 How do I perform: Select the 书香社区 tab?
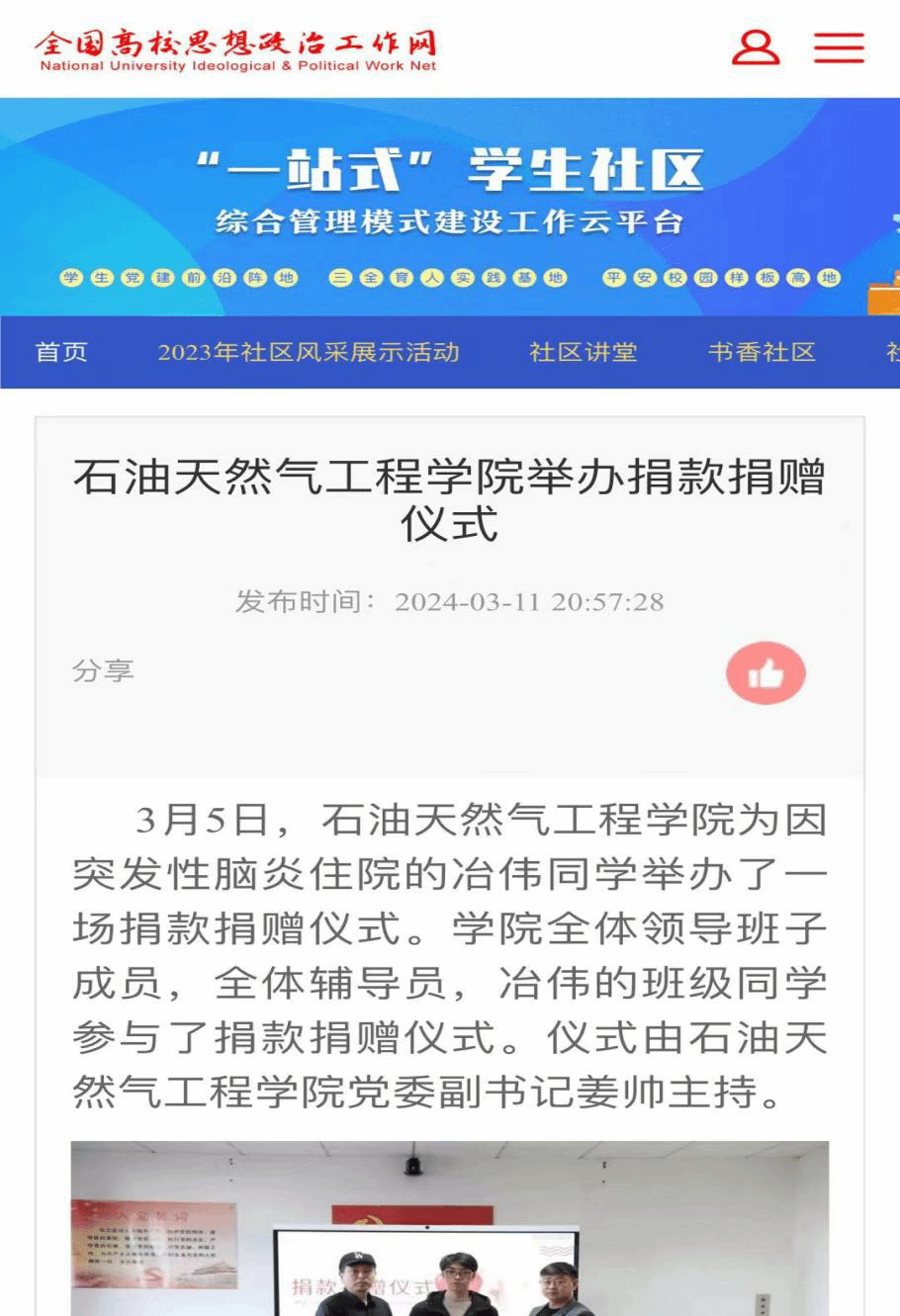[x=762, y=352]
